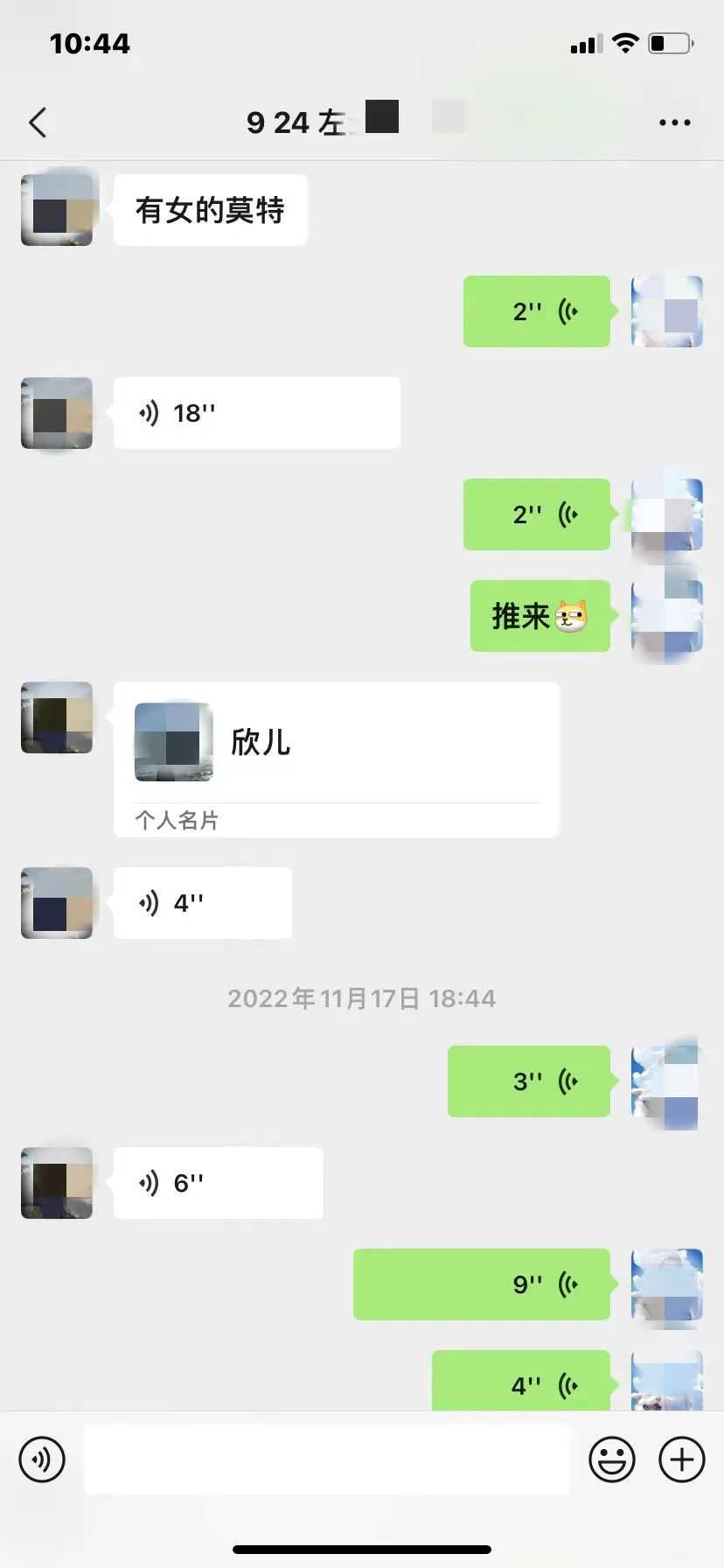Go back to the chat list
Viewport: 724px width, 1568px height.
(x=38, y=123)
